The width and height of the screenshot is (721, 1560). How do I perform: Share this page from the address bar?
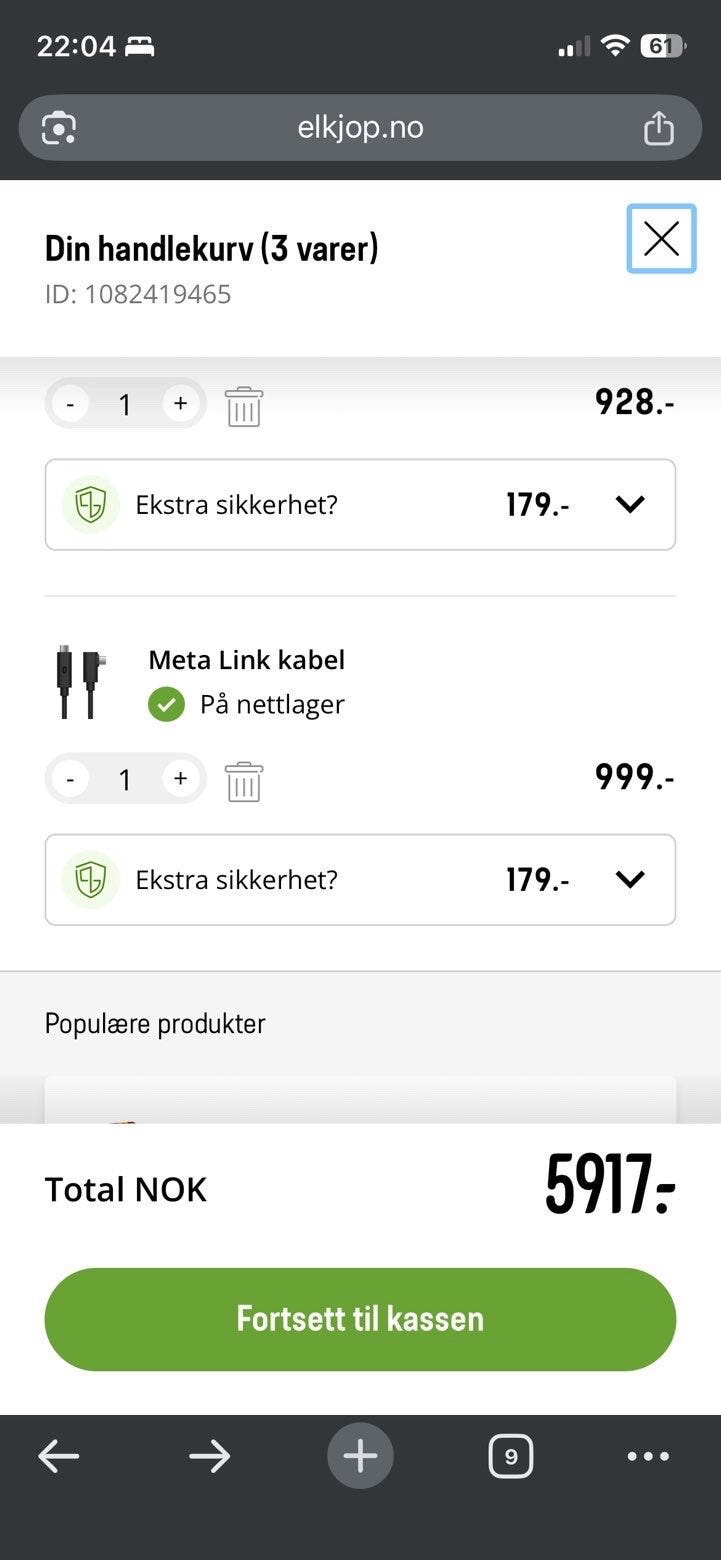coord(658,128)
